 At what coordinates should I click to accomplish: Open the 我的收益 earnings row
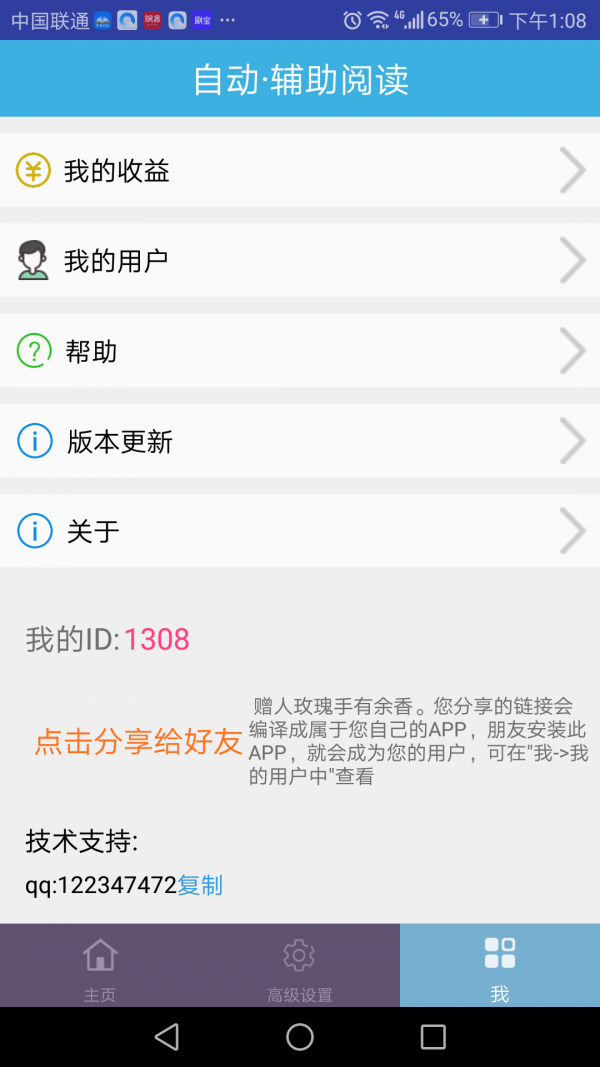[x=300, y=171]
